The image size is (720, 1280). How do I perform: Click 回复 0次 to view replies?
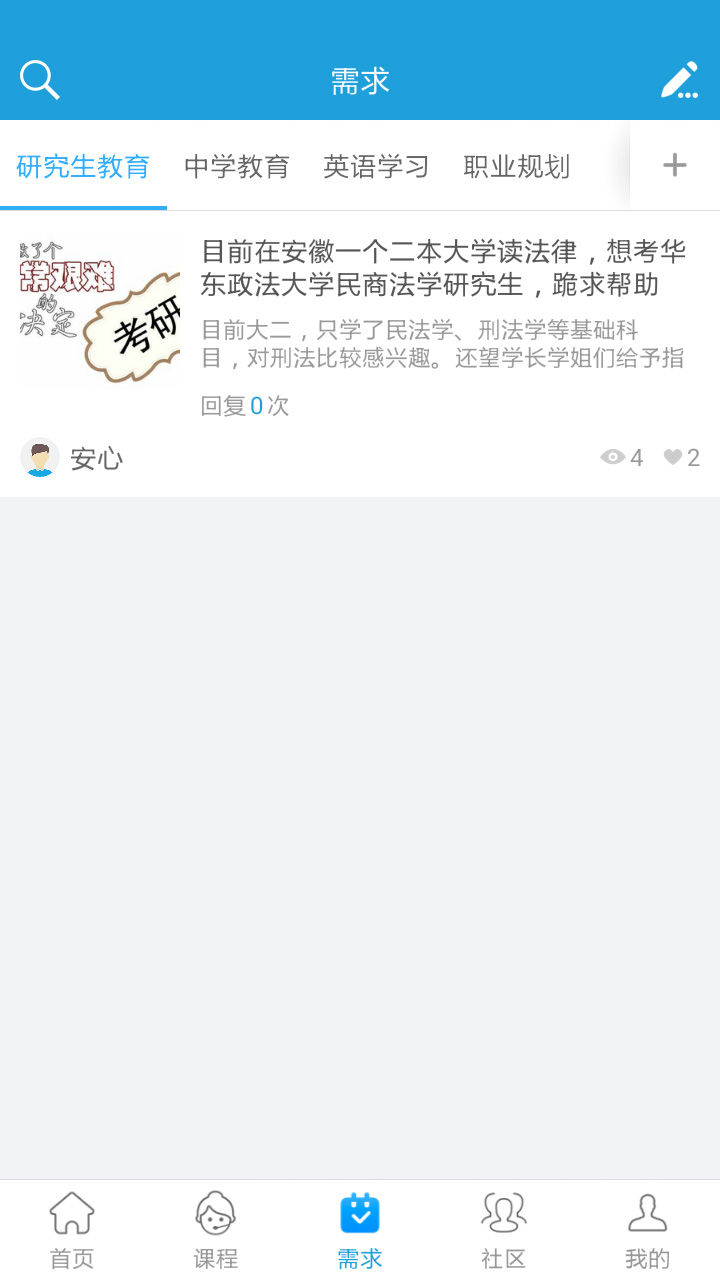243,406
